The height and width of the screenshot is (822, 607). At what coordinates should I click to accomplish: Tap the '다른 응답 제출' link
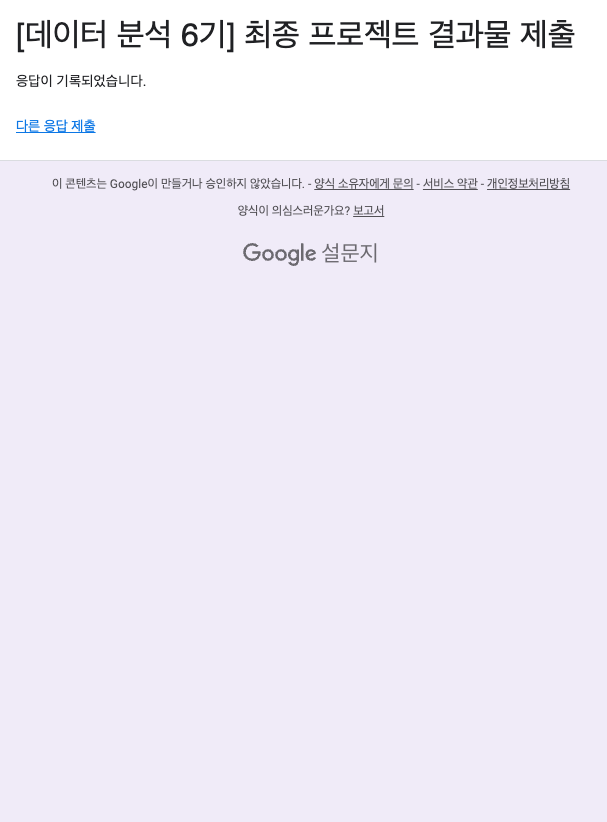56,126
